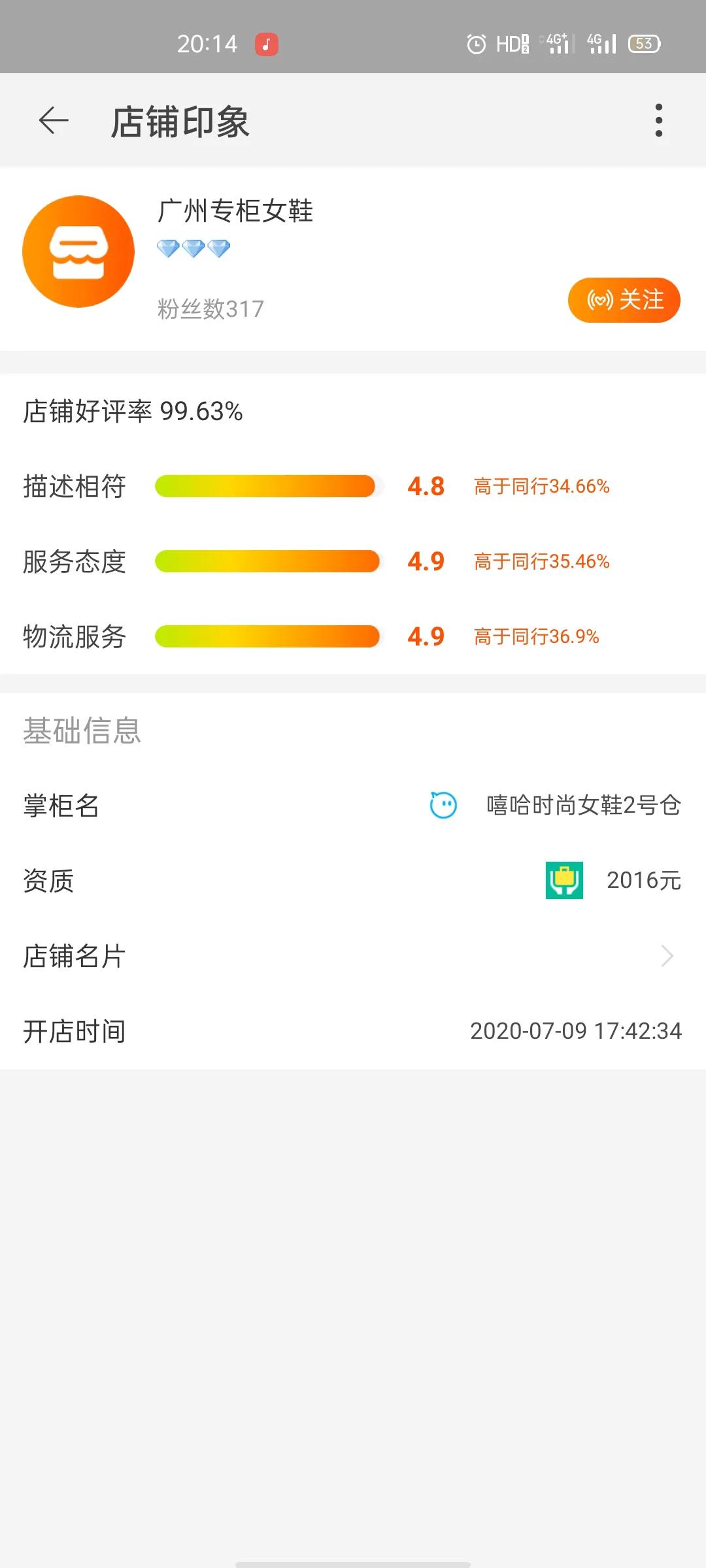This screenshot has height=1568, width=706.
Task: Expand the 店铺名片 row chevron
Action: tap(667, 956)
